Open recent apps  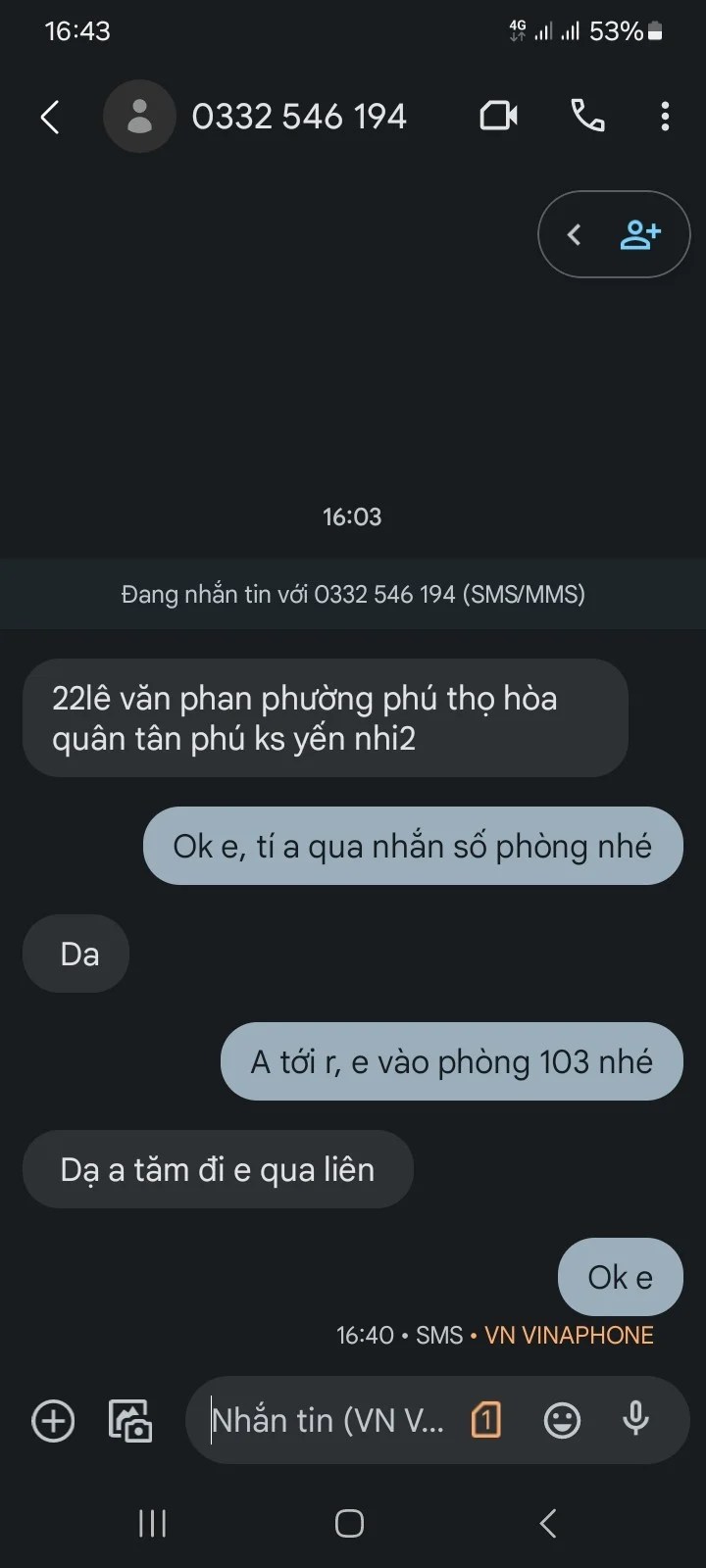152,1523
